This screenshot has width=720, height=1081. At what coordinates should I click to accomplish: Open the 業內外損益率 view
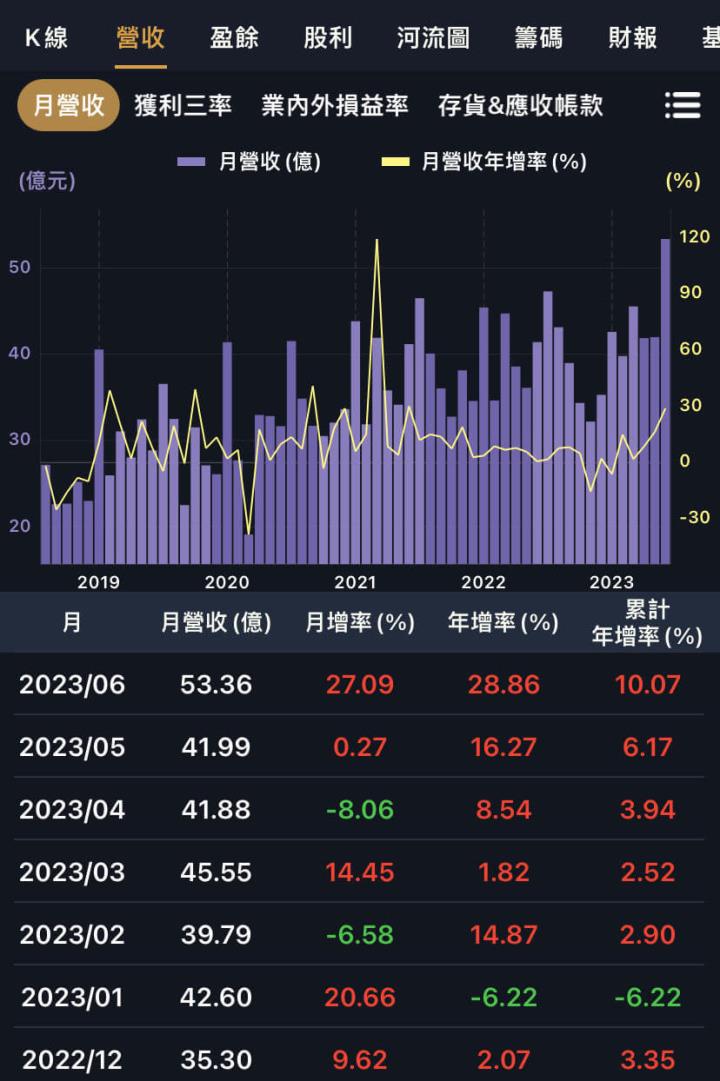pyautogui.click(x=337, y=106)
